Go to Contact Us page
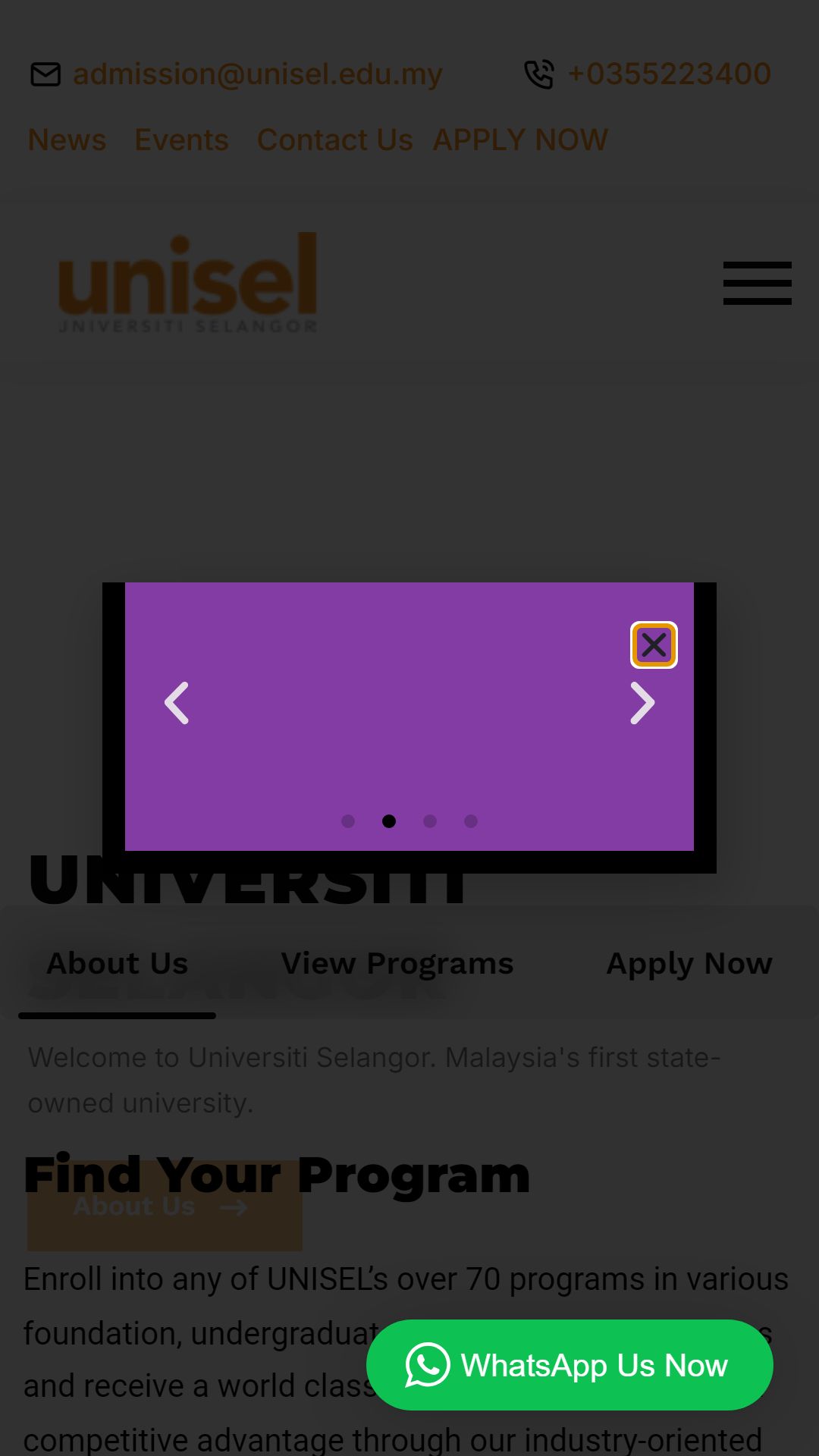Viewport: 819px width, 1456px height. 334,140
